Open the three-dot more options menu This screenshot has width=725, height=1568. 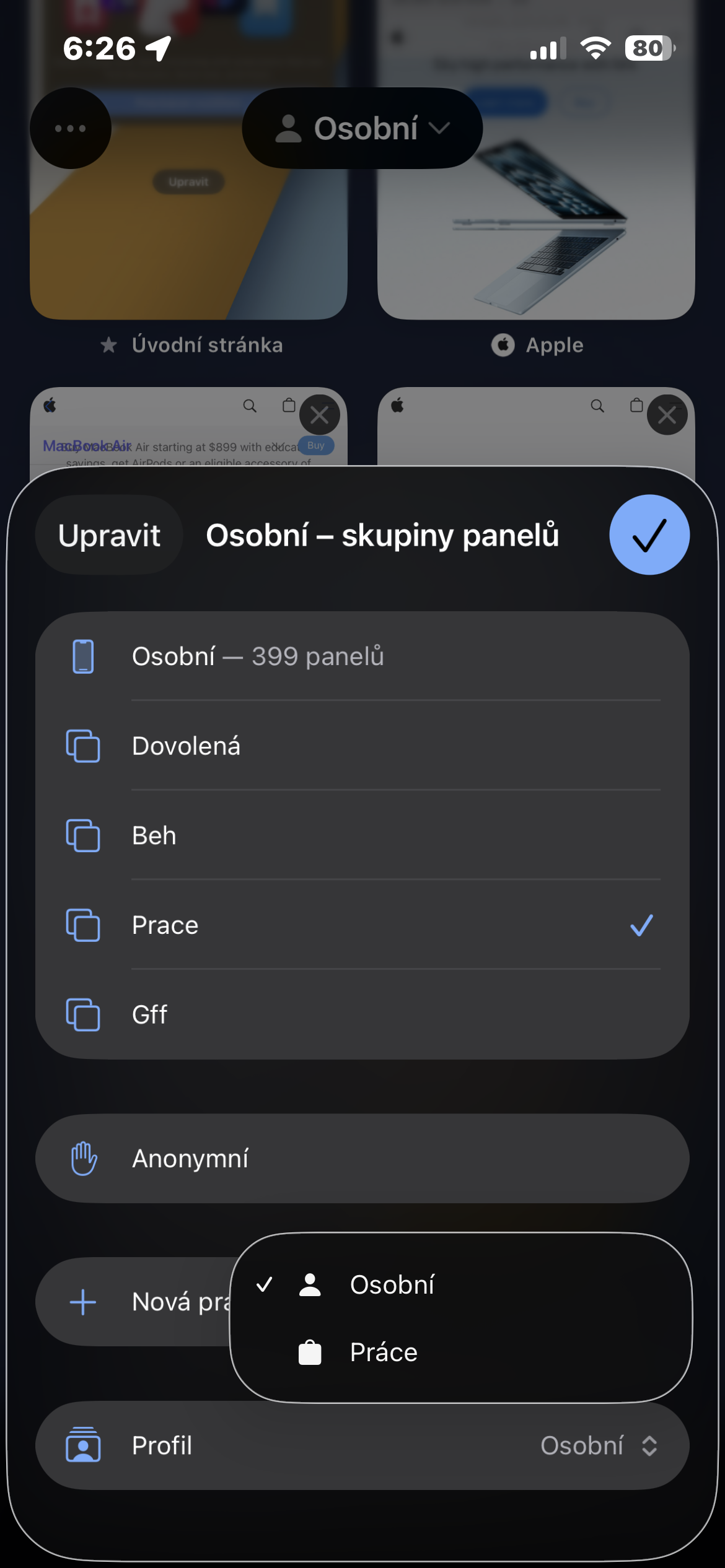[x=71, y=128]
